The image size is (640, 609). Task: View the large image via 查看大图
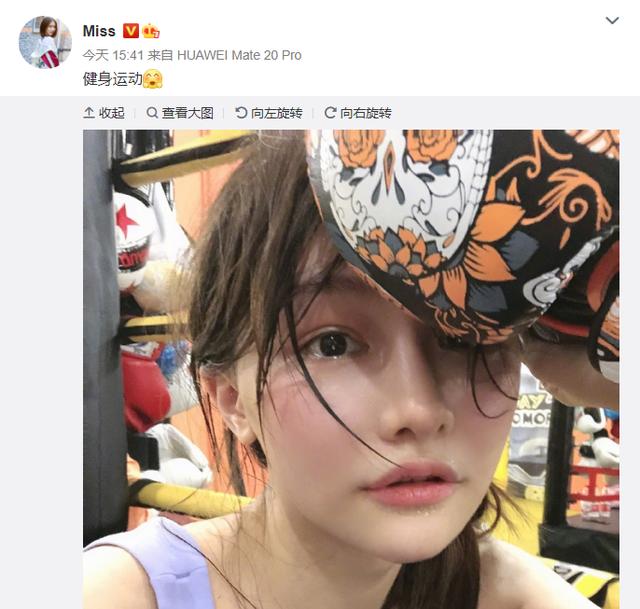(180, 113)
